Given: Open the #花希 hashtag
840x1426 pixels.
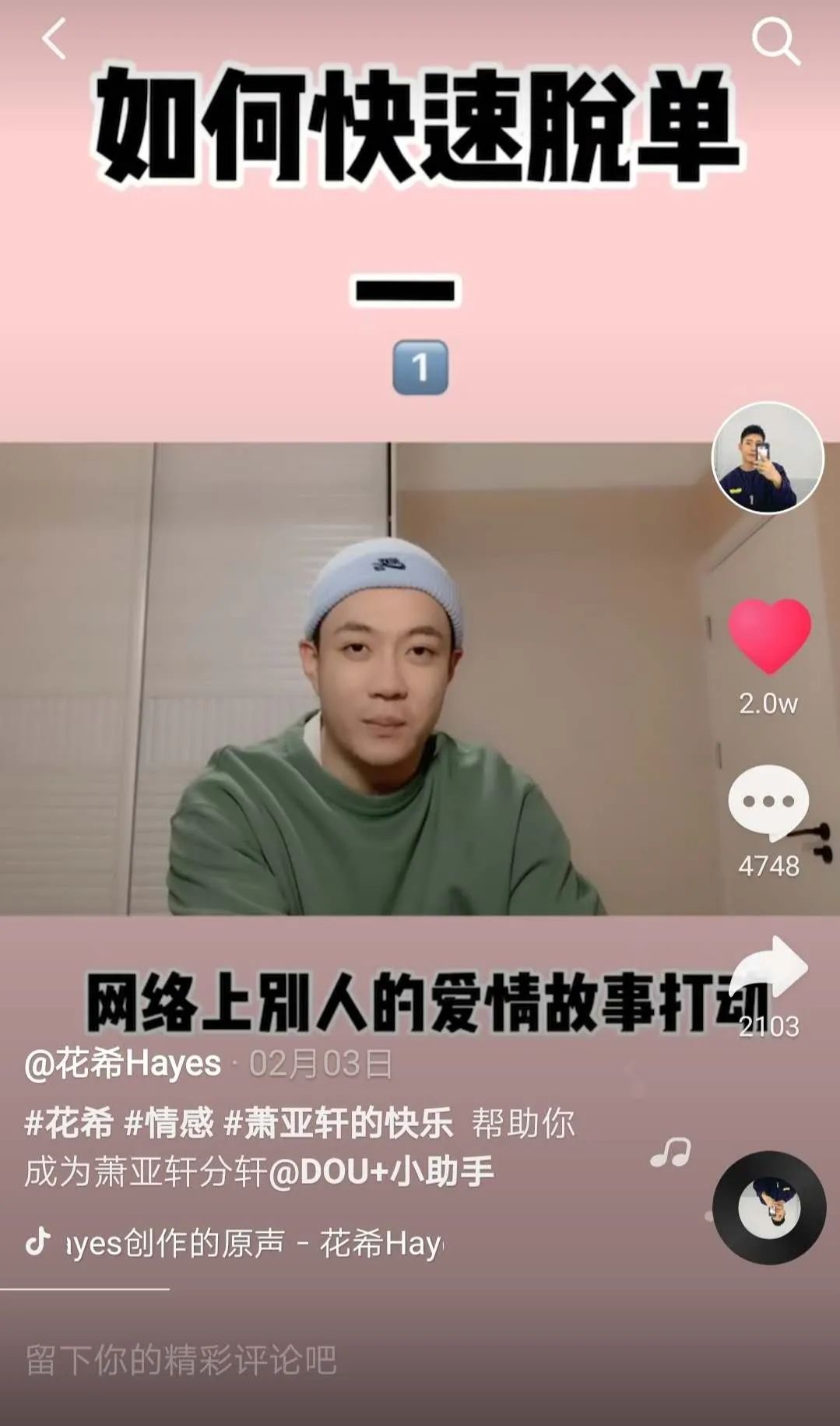Looking at the screenshot, I should [x=69, y=1123].
